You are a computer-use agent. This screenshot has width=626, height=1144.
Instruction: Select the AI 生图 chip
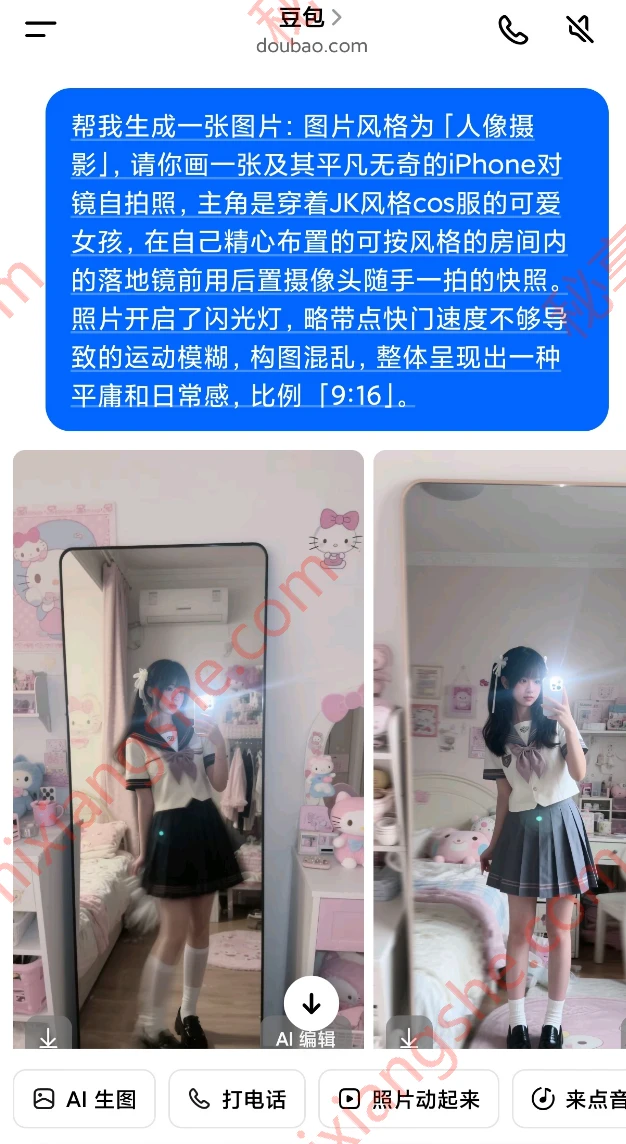(x=85, y=1099)
